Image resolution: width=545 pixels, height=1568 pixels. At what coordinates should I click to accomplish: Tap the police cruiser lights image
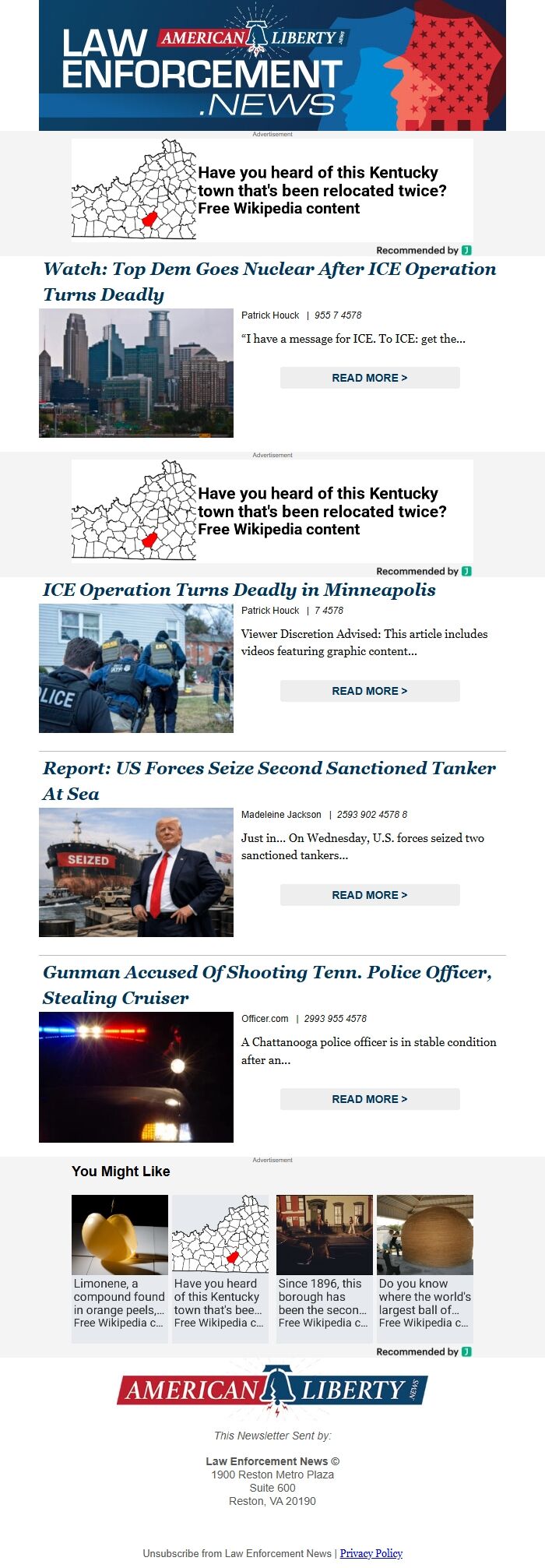(x=136, y=1077)
